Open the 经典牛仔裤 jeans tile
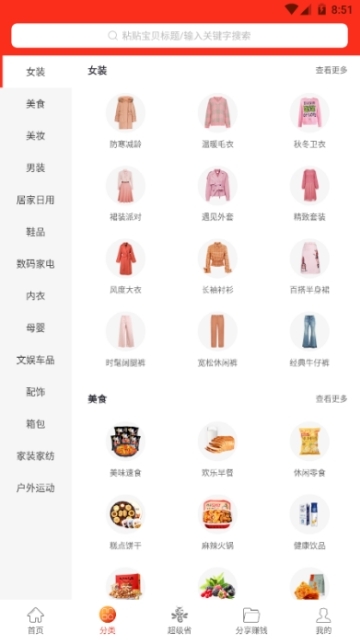The width and height of the screenshot is (360, 640). tap(310, 340)
